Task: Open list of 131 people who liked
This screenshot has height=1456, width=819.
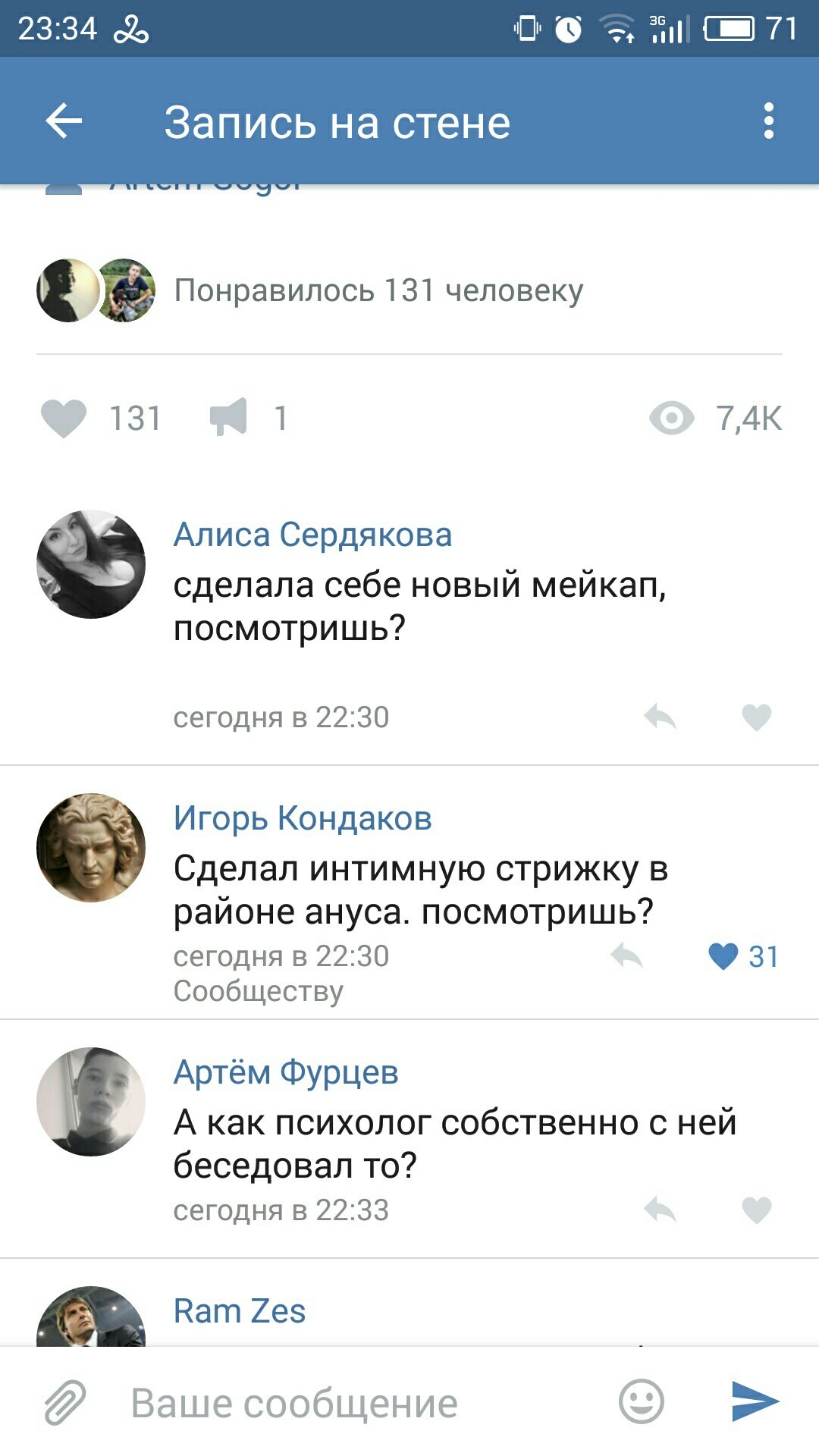Action: click(x=378, y=290)
